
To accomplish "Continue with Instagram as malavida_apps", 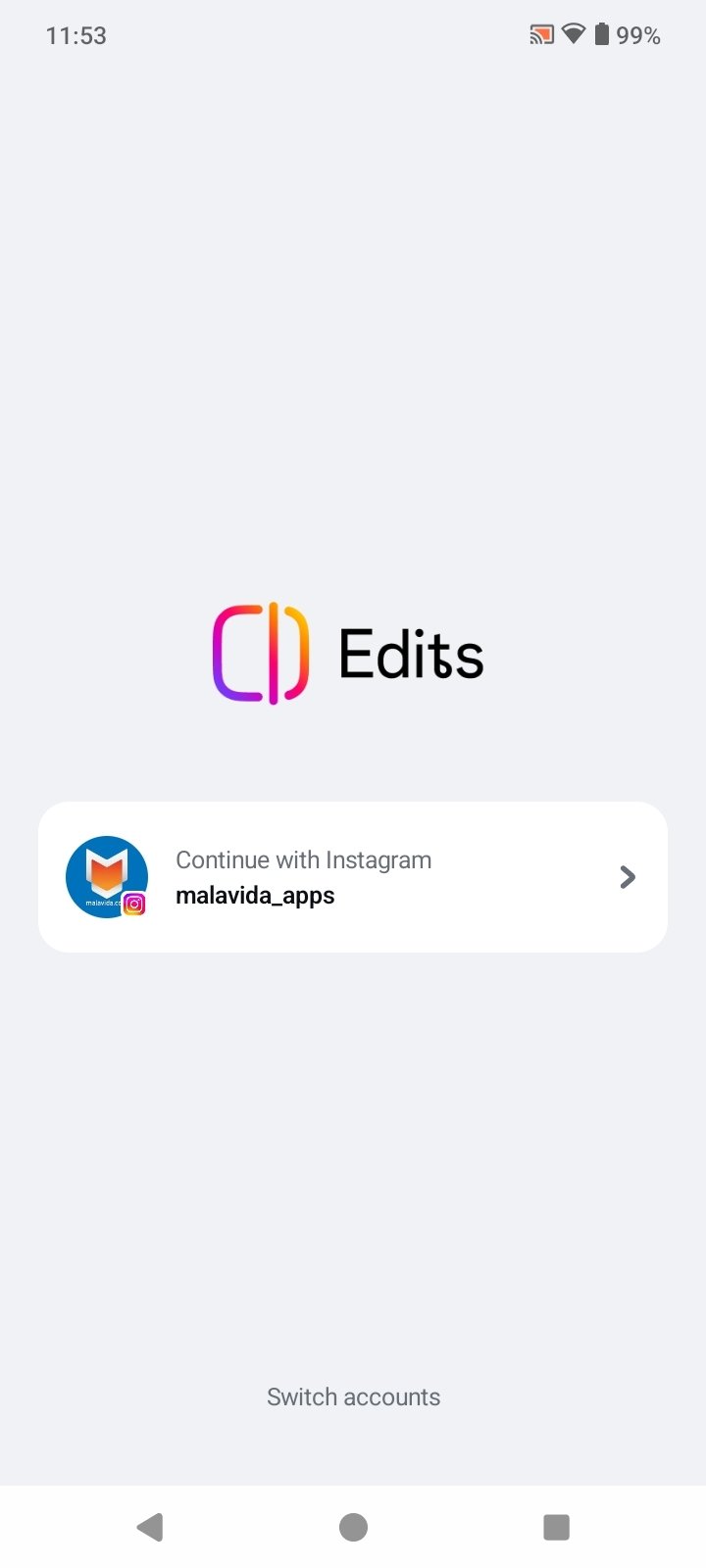I will point(353,877).
